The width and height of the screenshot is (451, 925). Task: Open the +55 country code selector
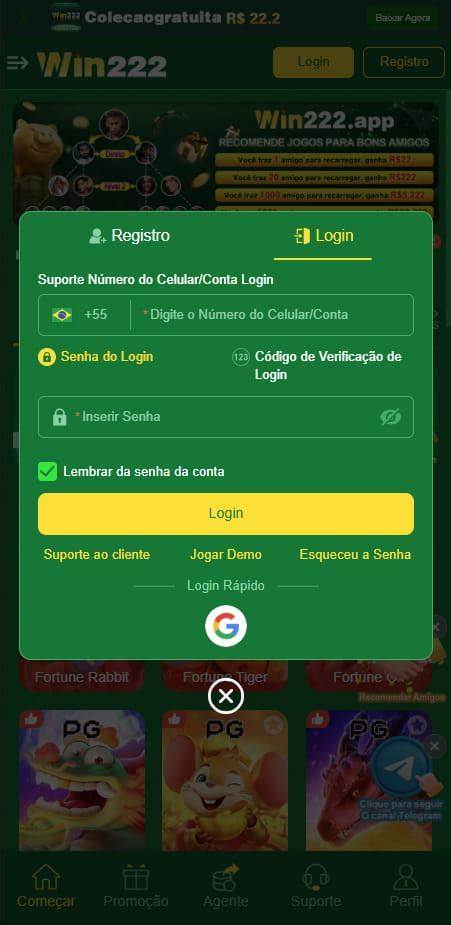point(84,315)
